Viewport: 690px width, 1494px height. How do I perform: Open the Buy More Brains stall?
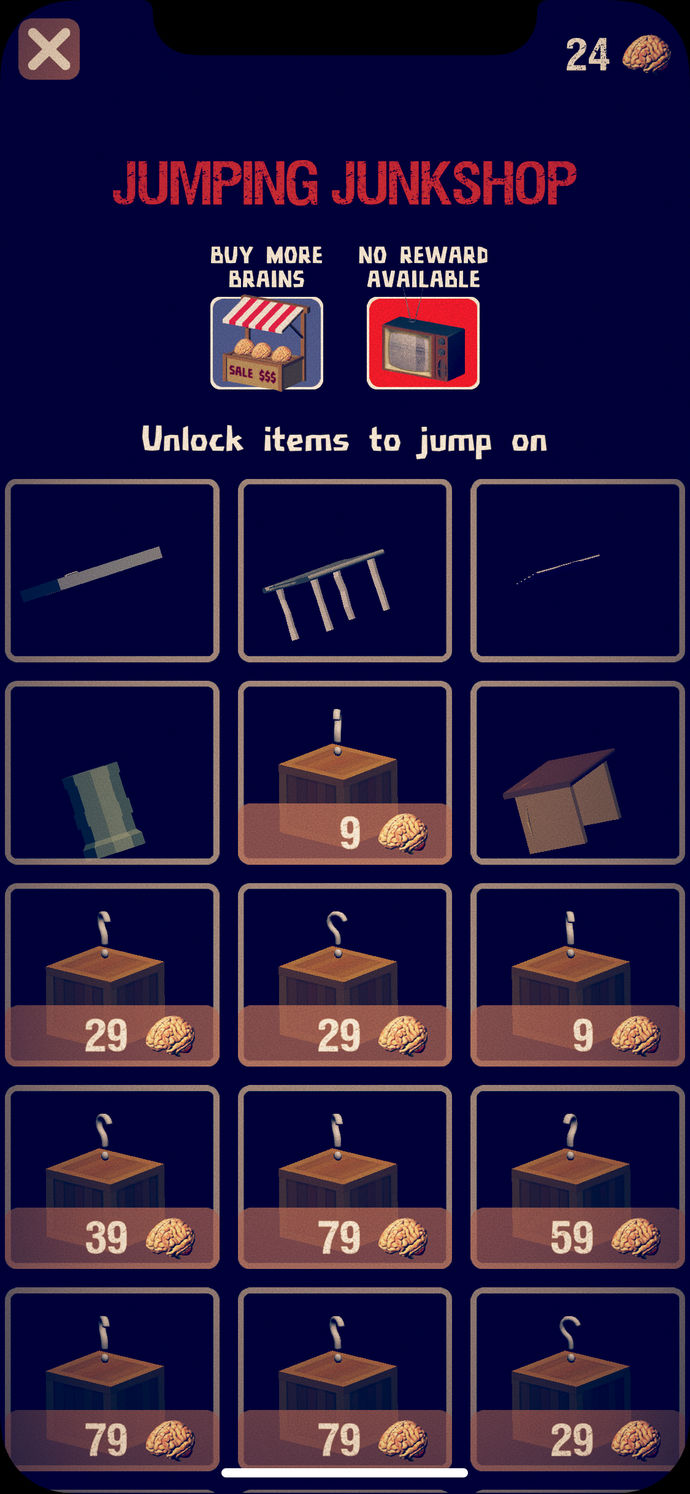pos(266,342)
